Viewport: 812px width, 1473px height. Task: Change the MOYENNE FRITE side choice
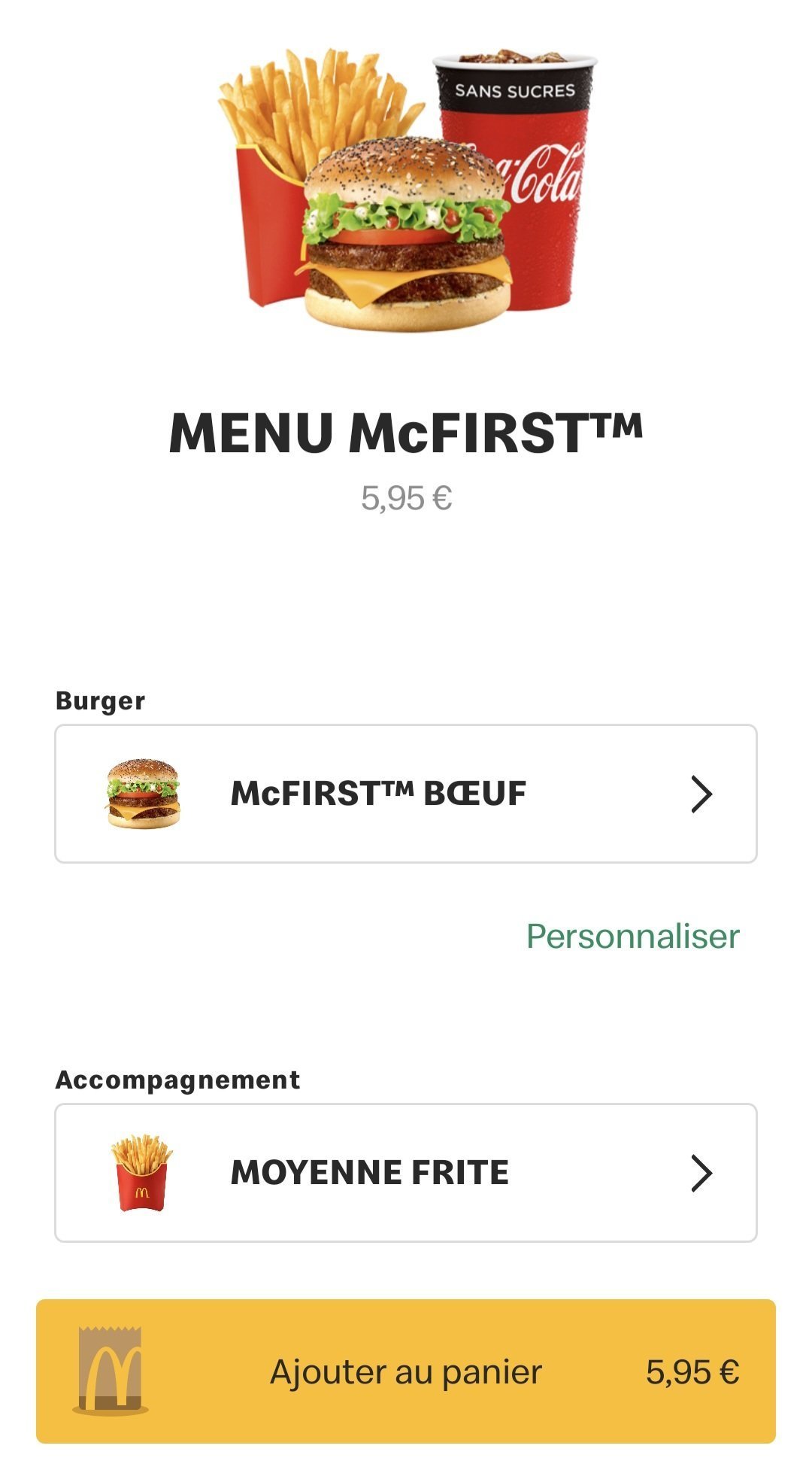pos(405,1172)
